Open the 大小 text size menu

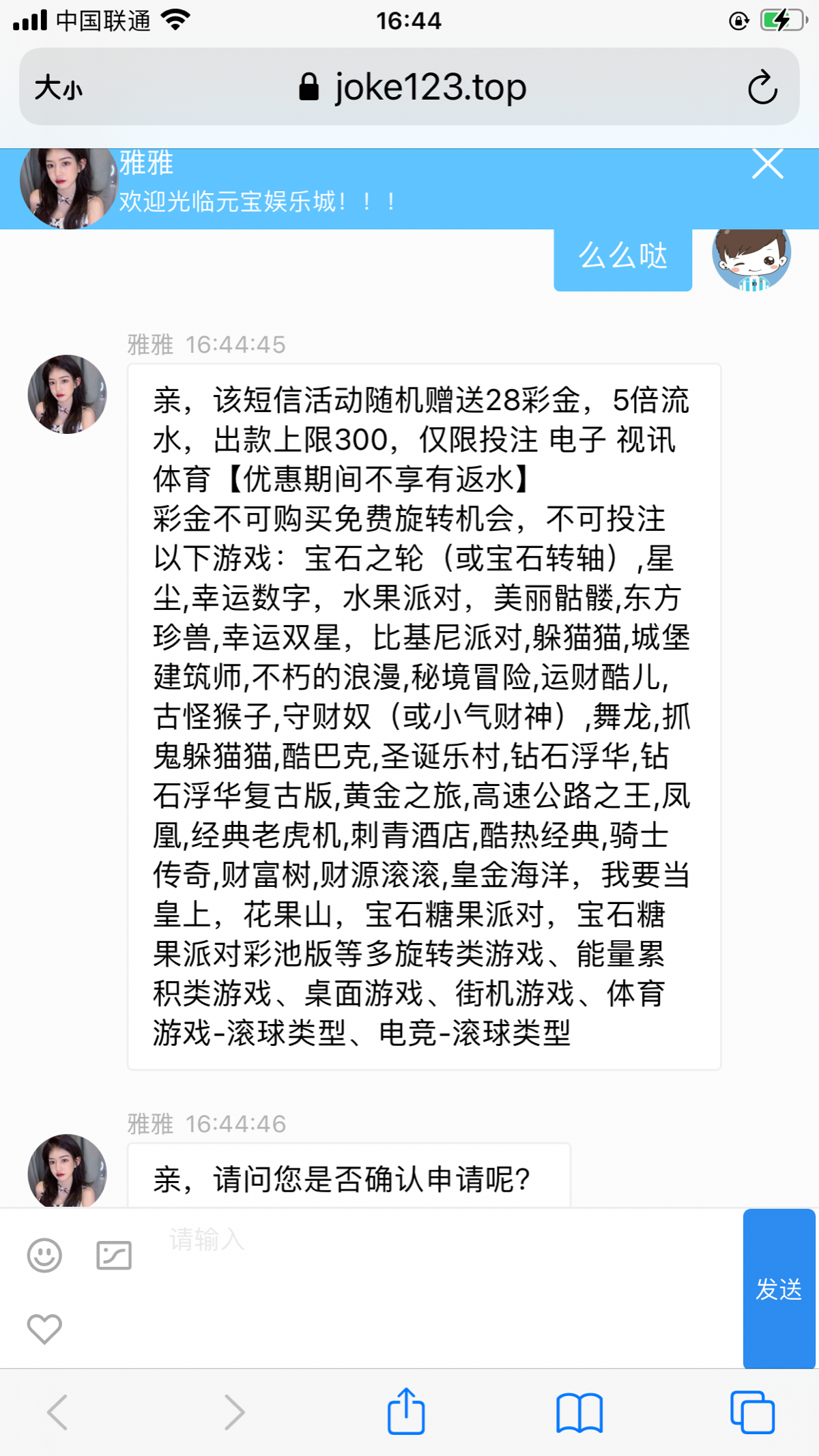pyautogui.click(x=59, y=87)
